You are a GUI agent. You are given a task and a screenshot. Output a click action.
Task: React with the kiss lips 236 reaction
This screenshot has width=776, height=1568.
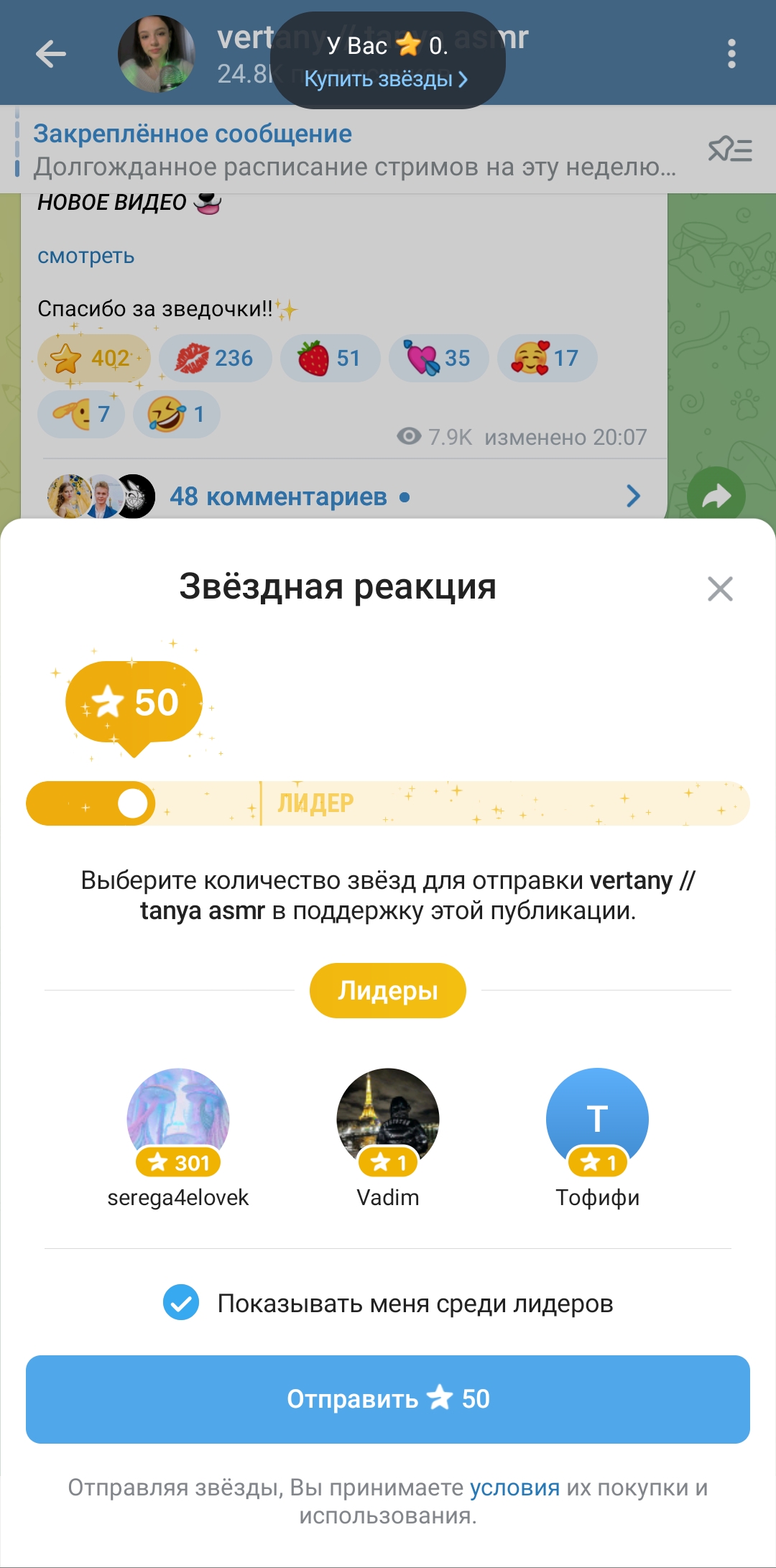tap(215, 358)
